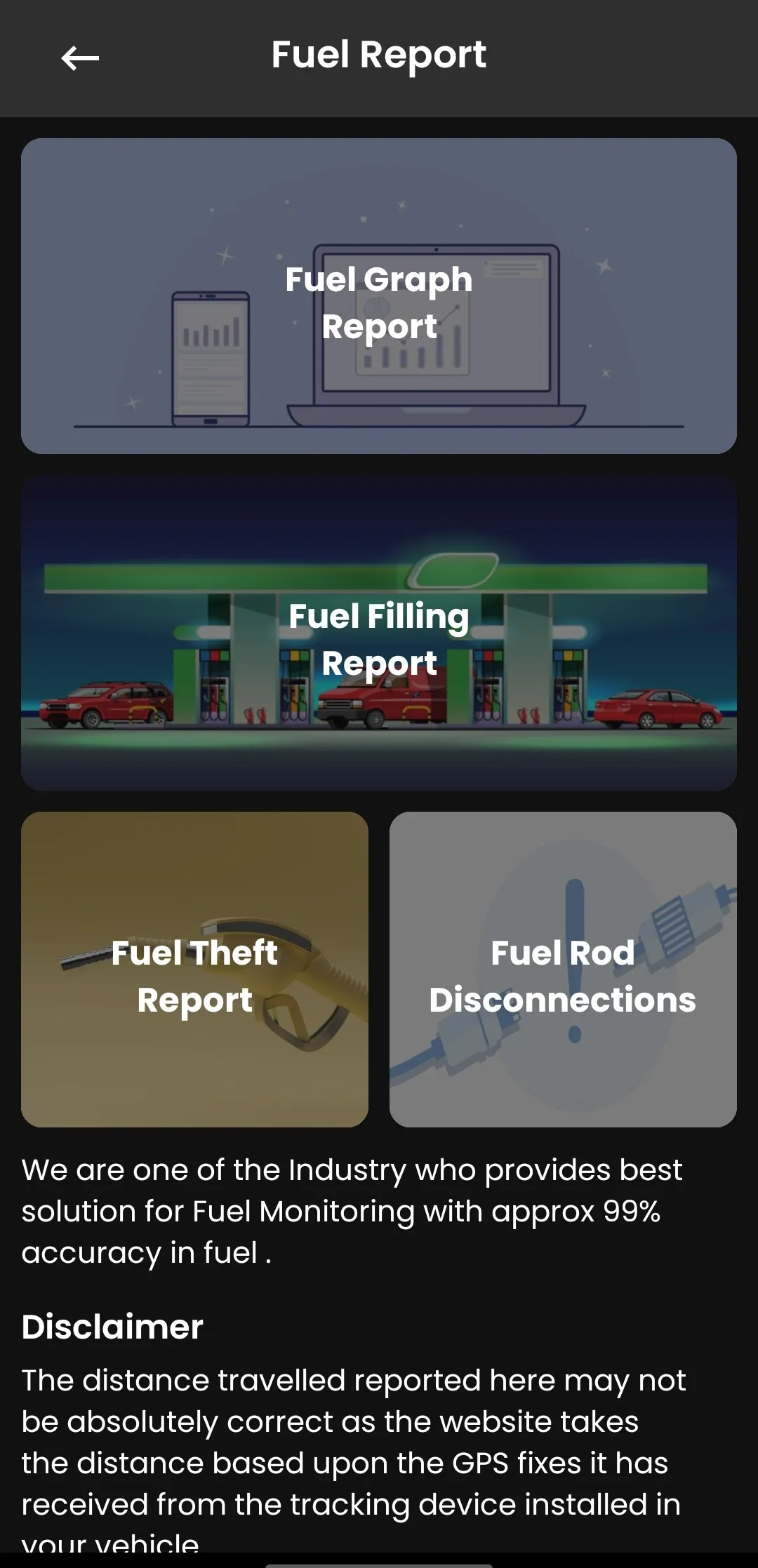This screenshot has width=758, height=1568.
Task: Tap the back arrow icon
Action: pyautogui.click(x=81, y=58)
